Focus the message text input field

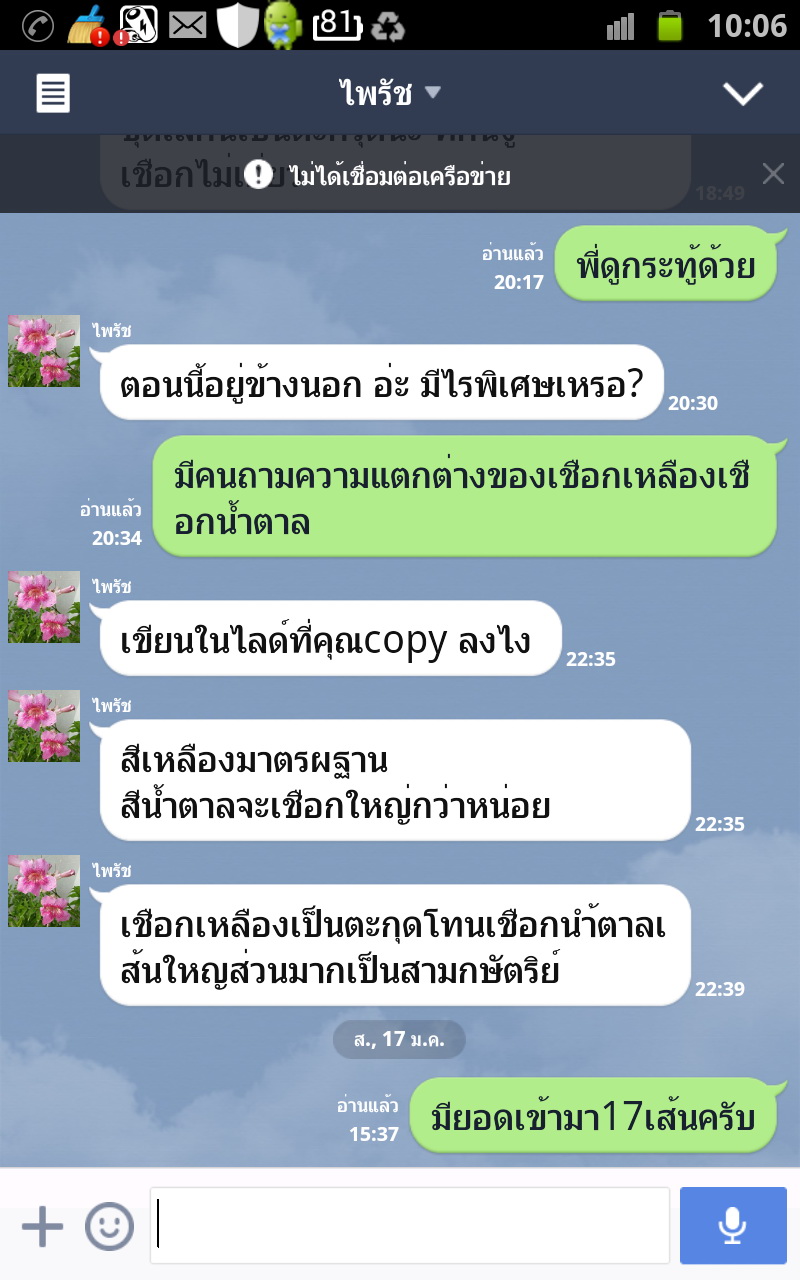click(410, 1226)
